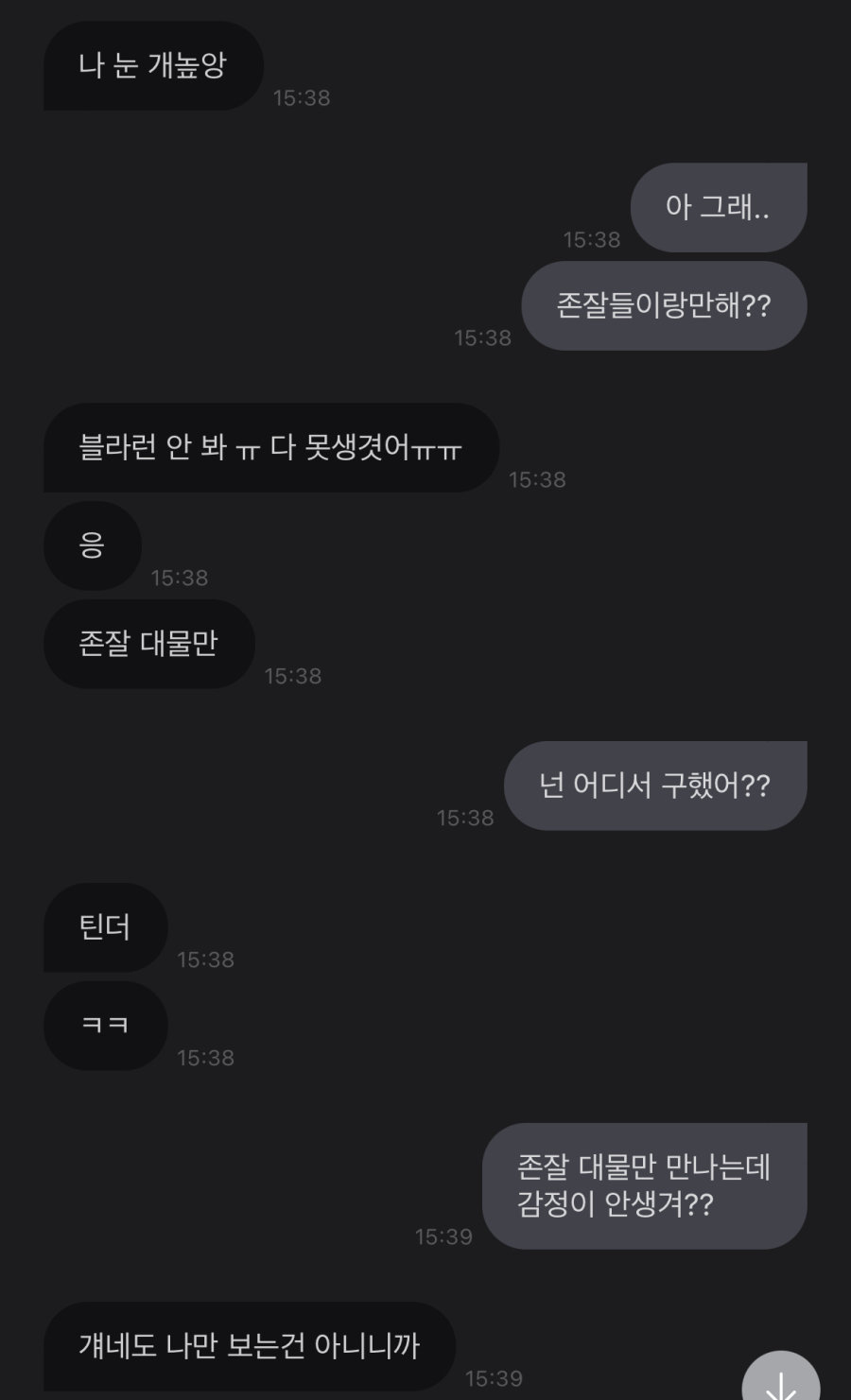Viewport: 851px width, 1400px height.
Task: Jump to the latest message with the down arrow
Action: (780, 1378)
